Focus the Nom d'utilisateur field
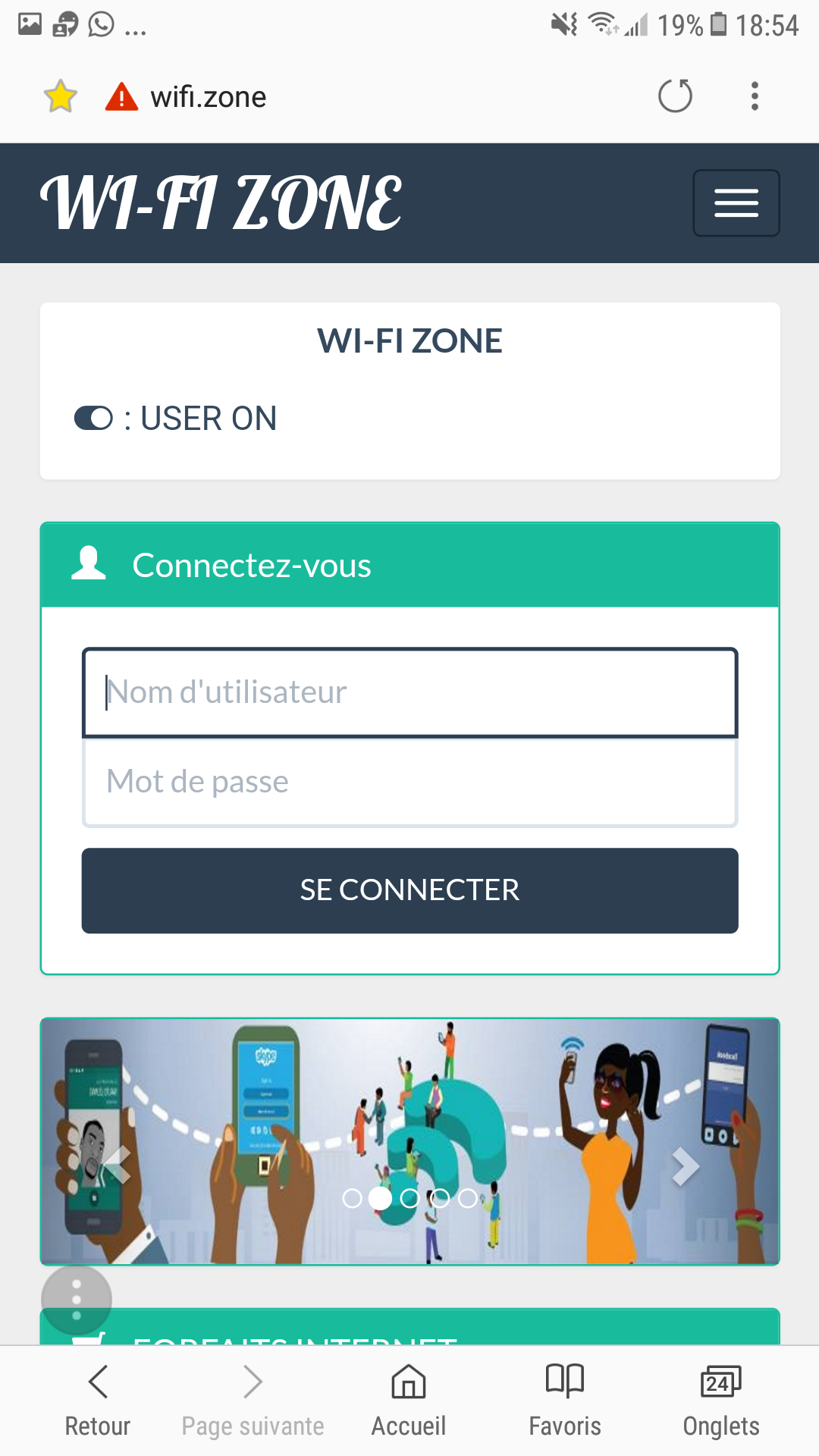Viewport: 819px width, 1456px height. 409,692
